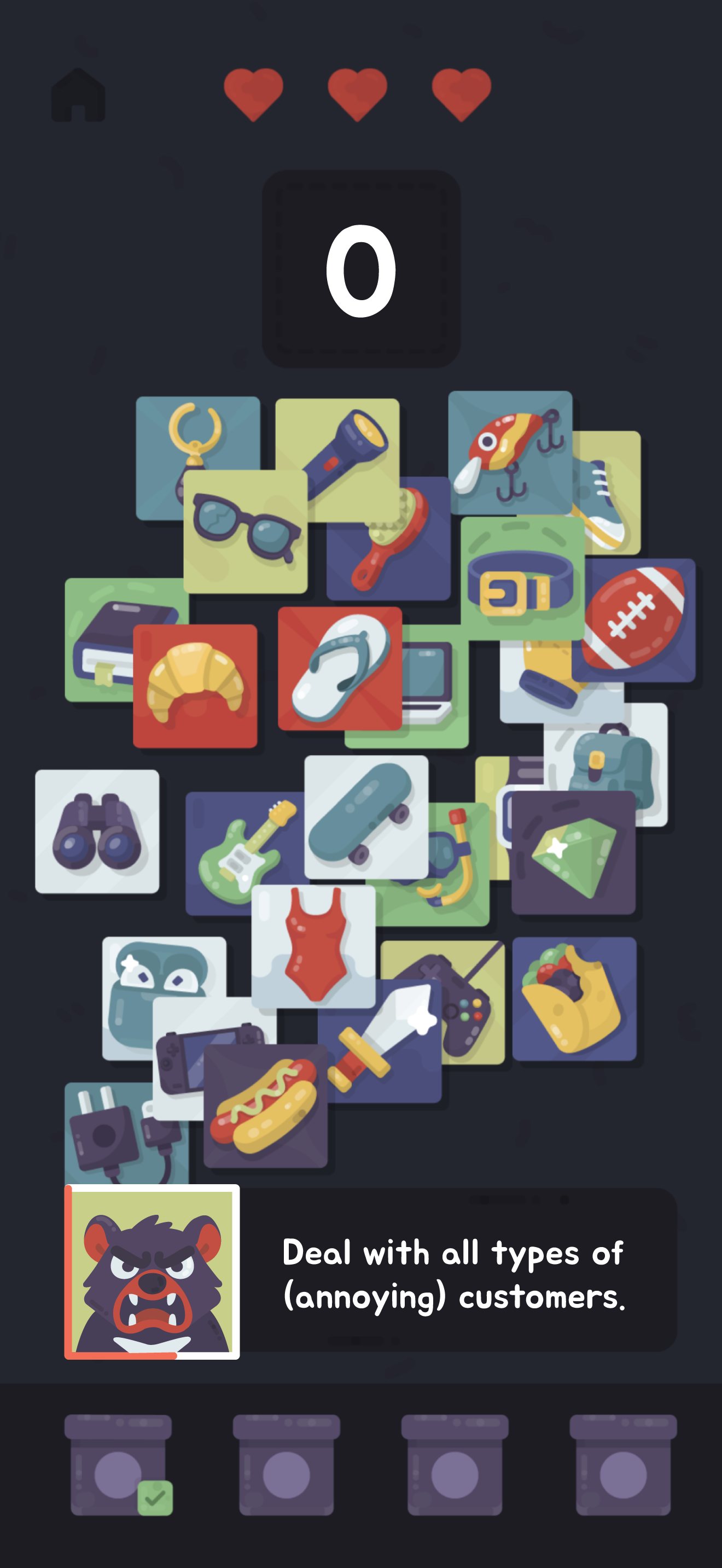The width and height of the screenshot is (722, 1568).
Task: Tap the red swimsuit tile
Action: pos(313,946)
